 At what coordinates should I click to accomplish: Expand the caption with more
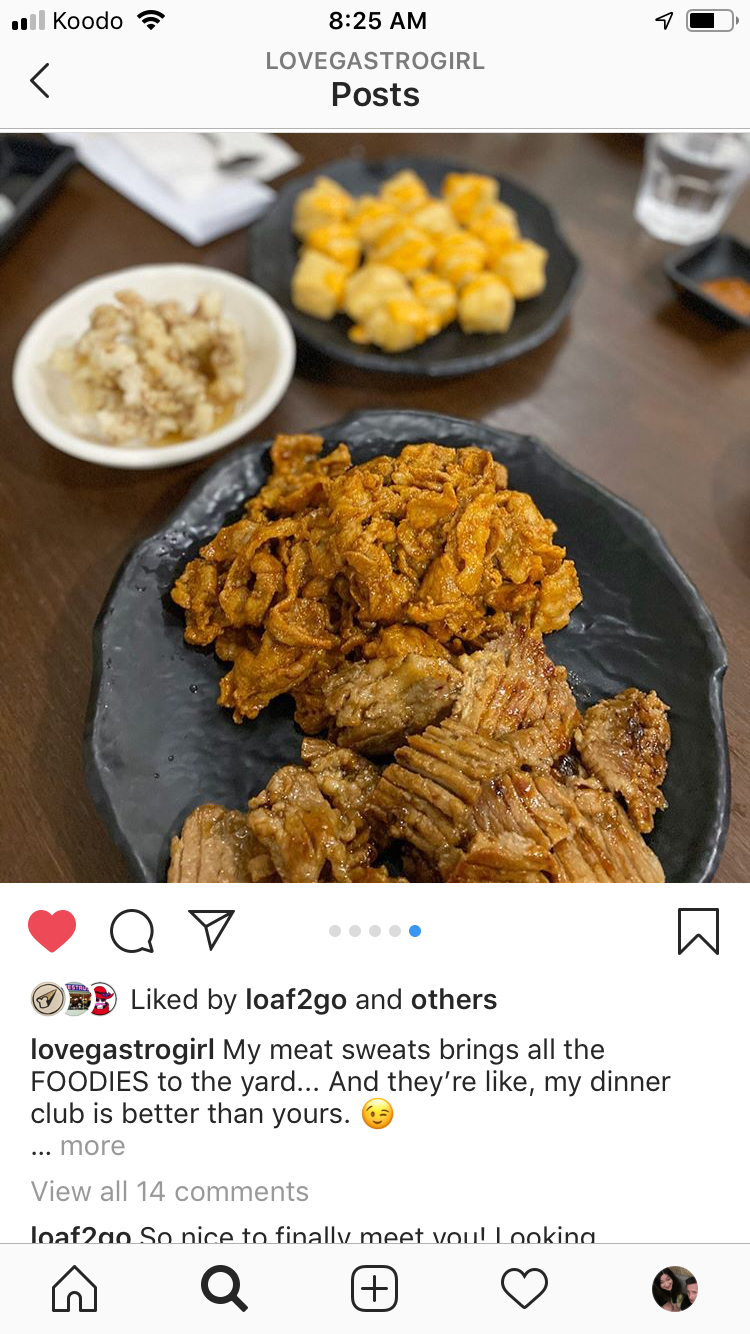92,1146
